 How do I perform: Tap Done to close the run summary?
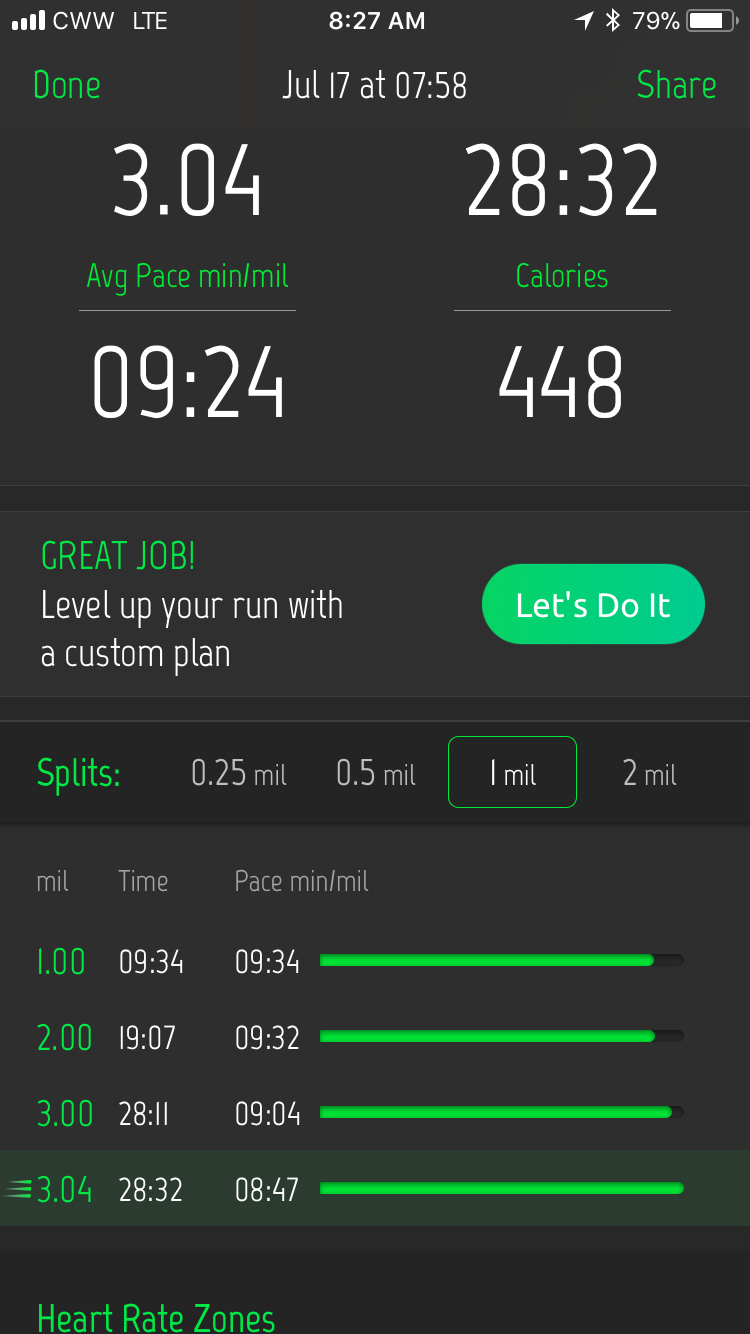67,85
